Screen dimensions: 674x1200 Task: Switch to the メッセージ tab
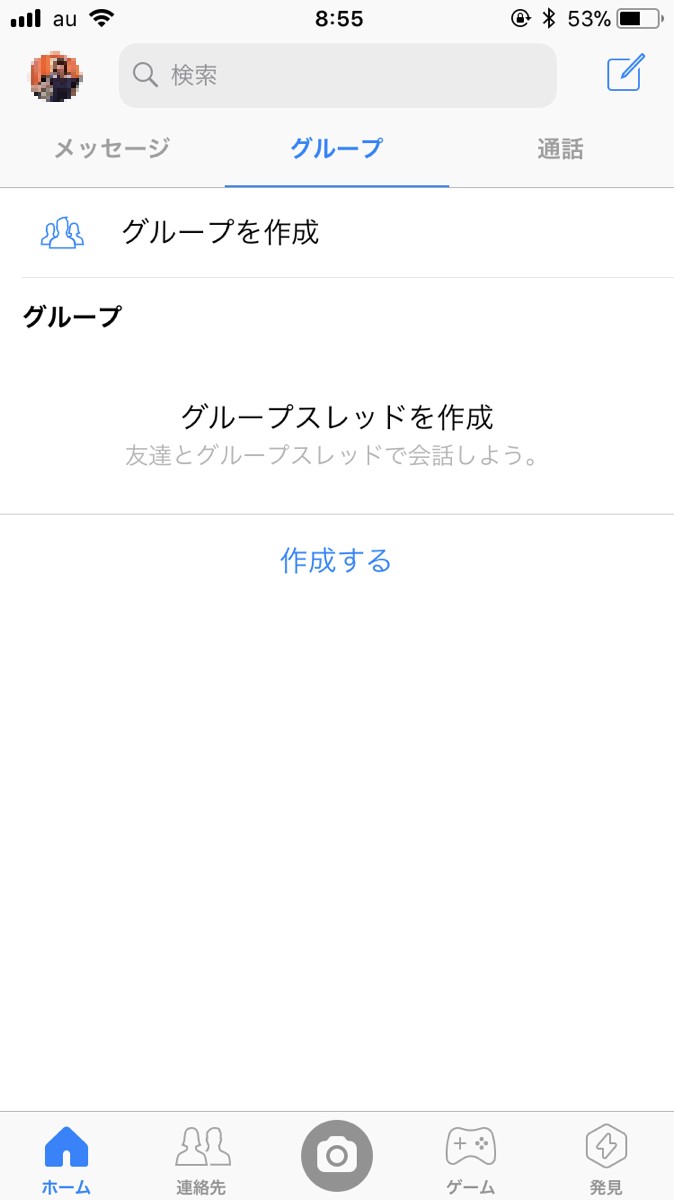point(112,149)
